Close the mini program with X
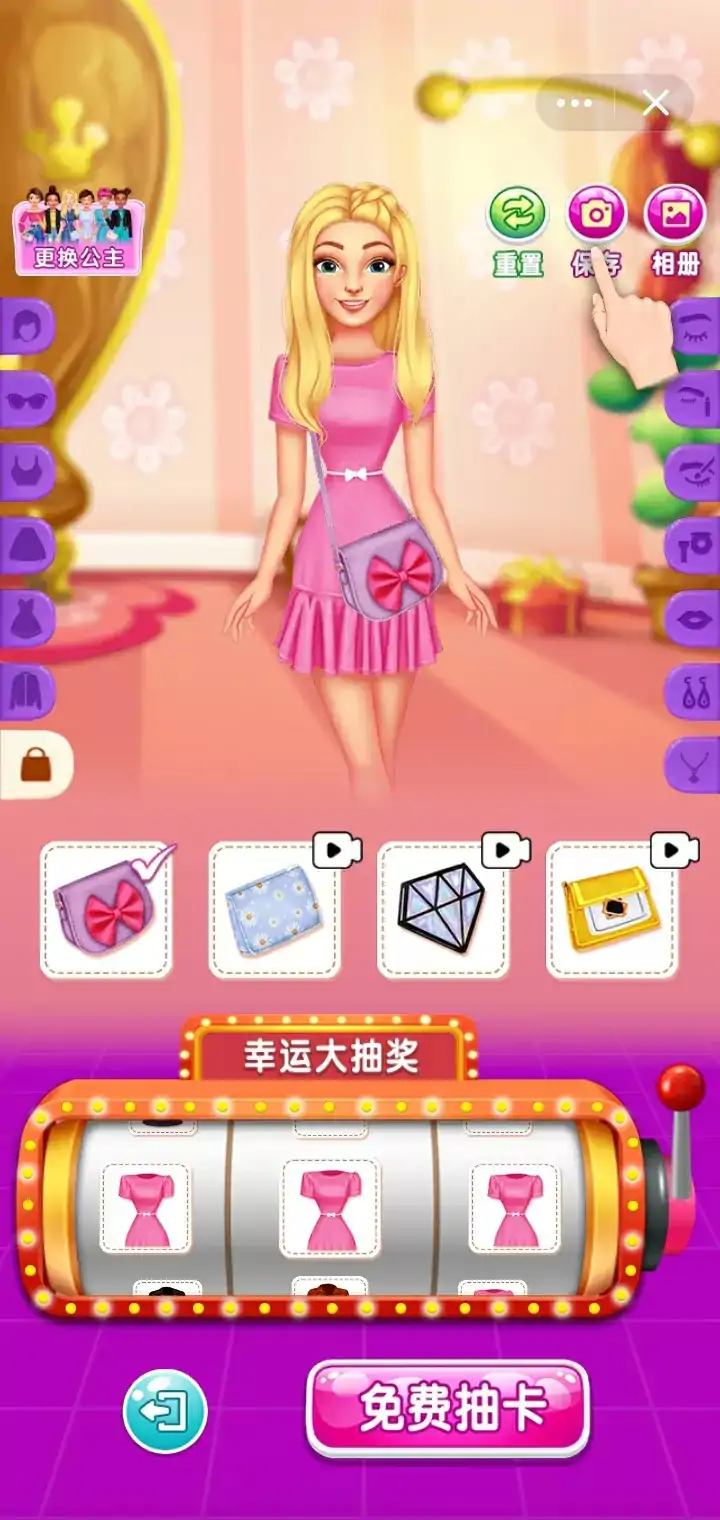This screenshot has width=720, height=1520. (655, 102)
